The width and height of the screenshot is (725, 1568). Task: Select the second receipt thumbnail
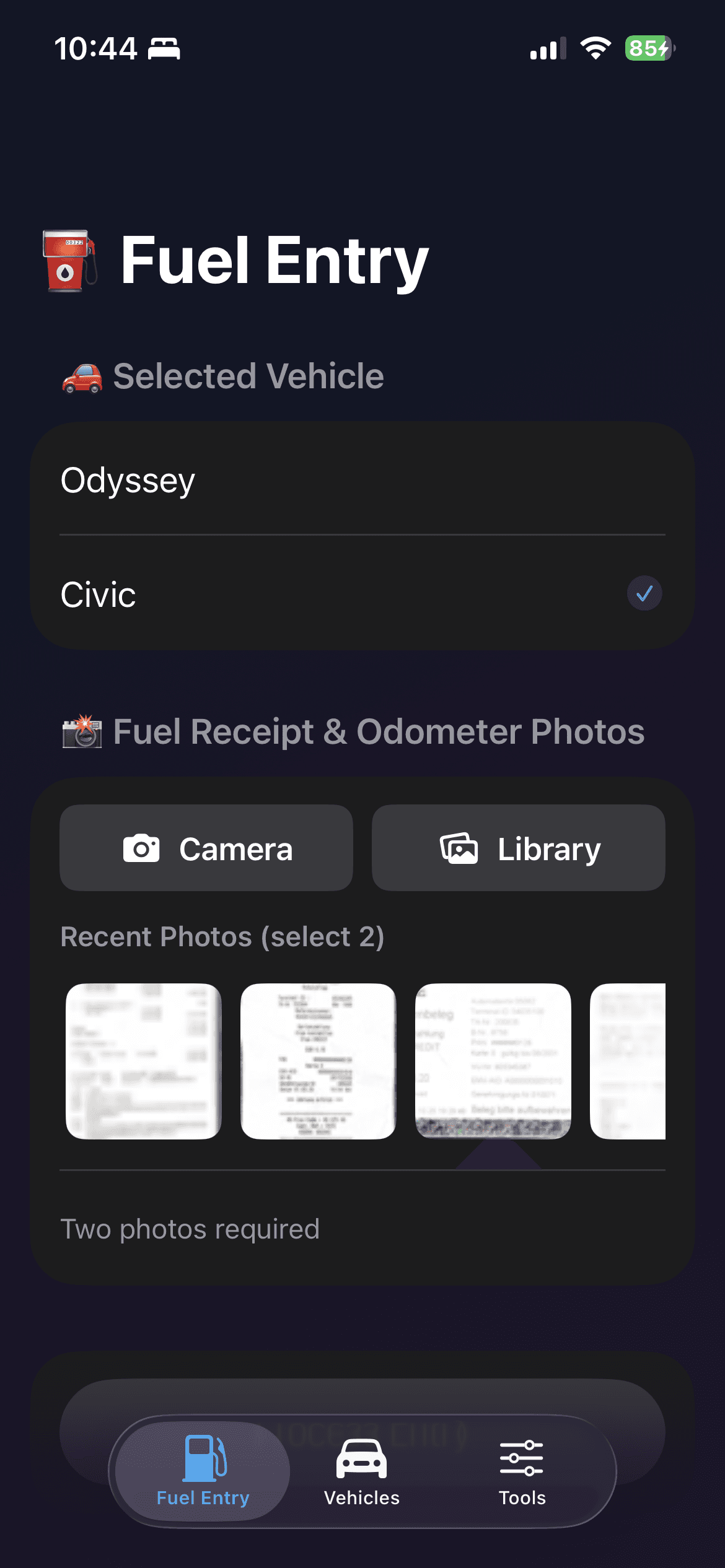coord(320,1060)
